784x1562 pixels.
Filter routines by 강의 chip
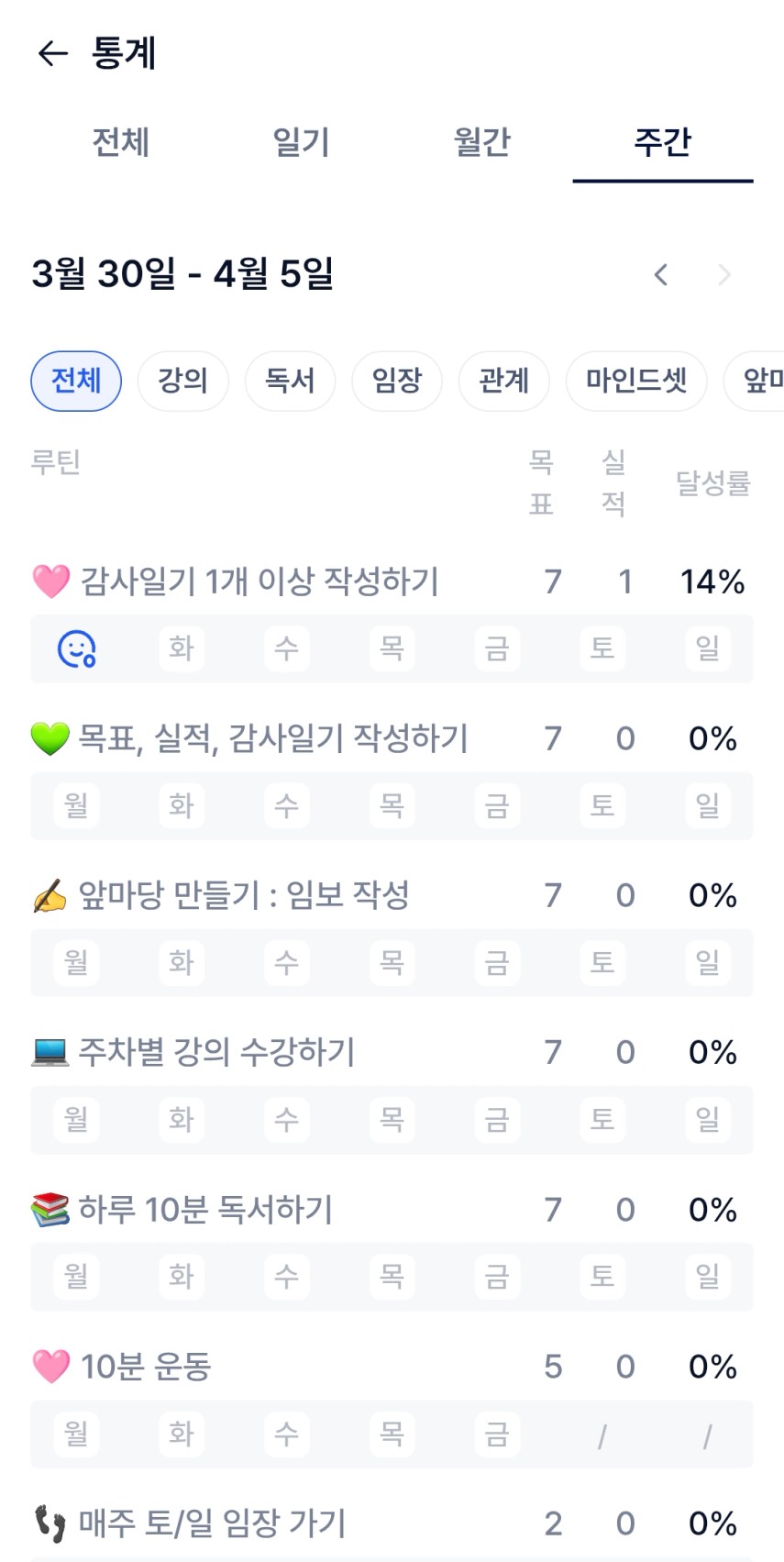(x=182, y=381)
